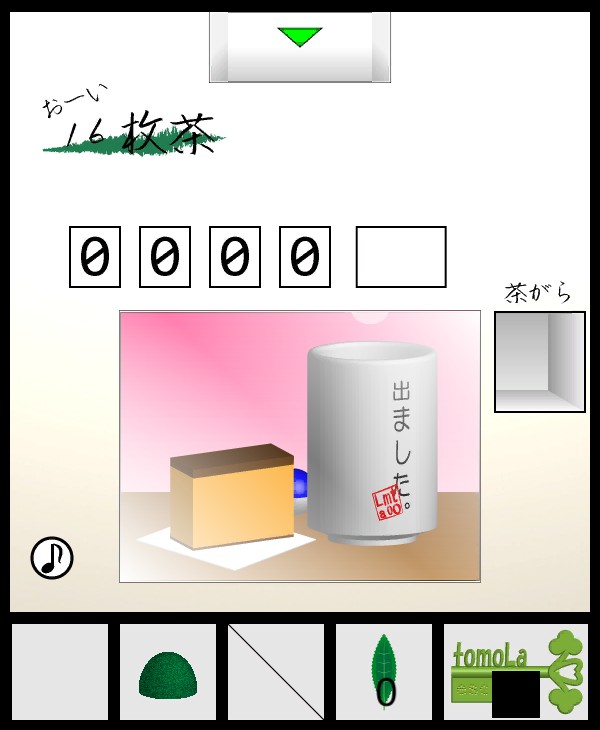Open the tomoLa banner link
This screenshot has height=730, width=600.
tap(516, 672)
